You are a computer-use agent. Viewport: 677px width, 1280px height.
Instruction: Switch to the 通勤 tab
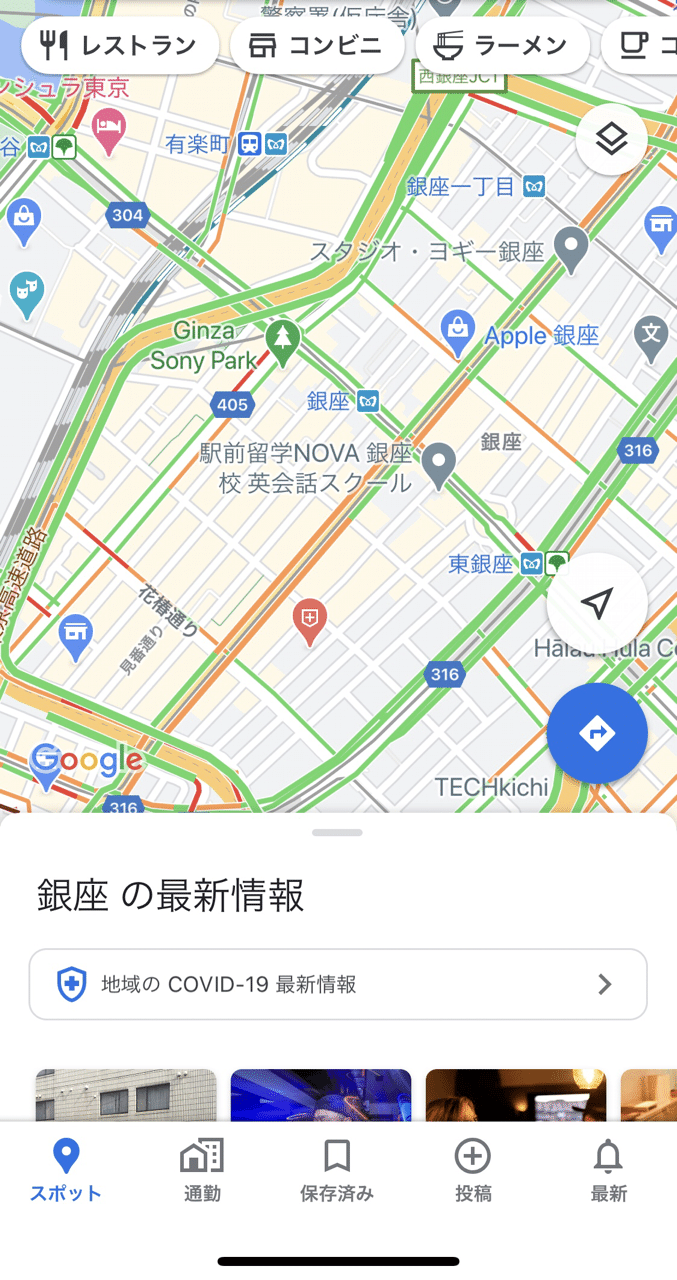pos(202,1169)
